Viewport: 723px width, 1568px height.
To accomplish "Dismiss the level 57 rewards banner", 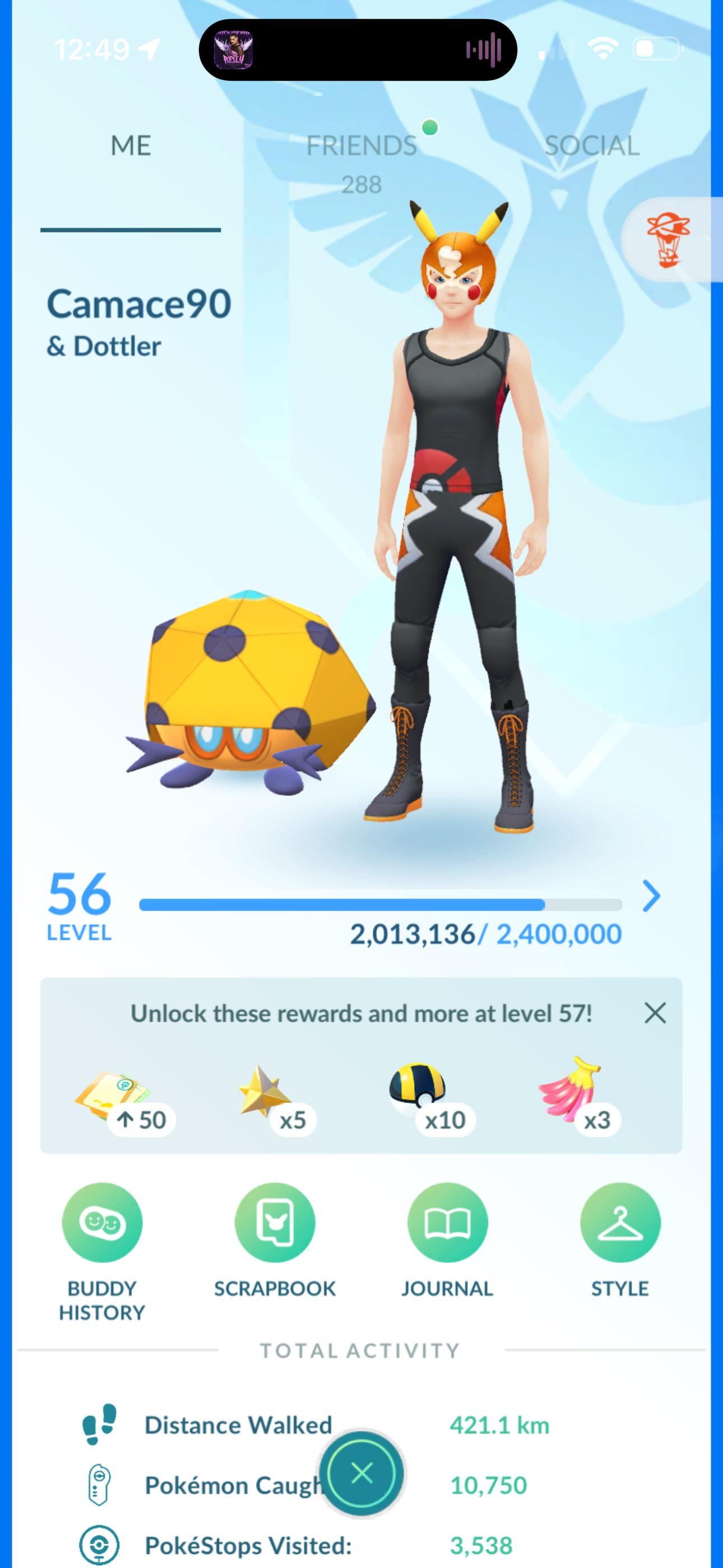I will pyautogui.click(x=655, y=1013).
